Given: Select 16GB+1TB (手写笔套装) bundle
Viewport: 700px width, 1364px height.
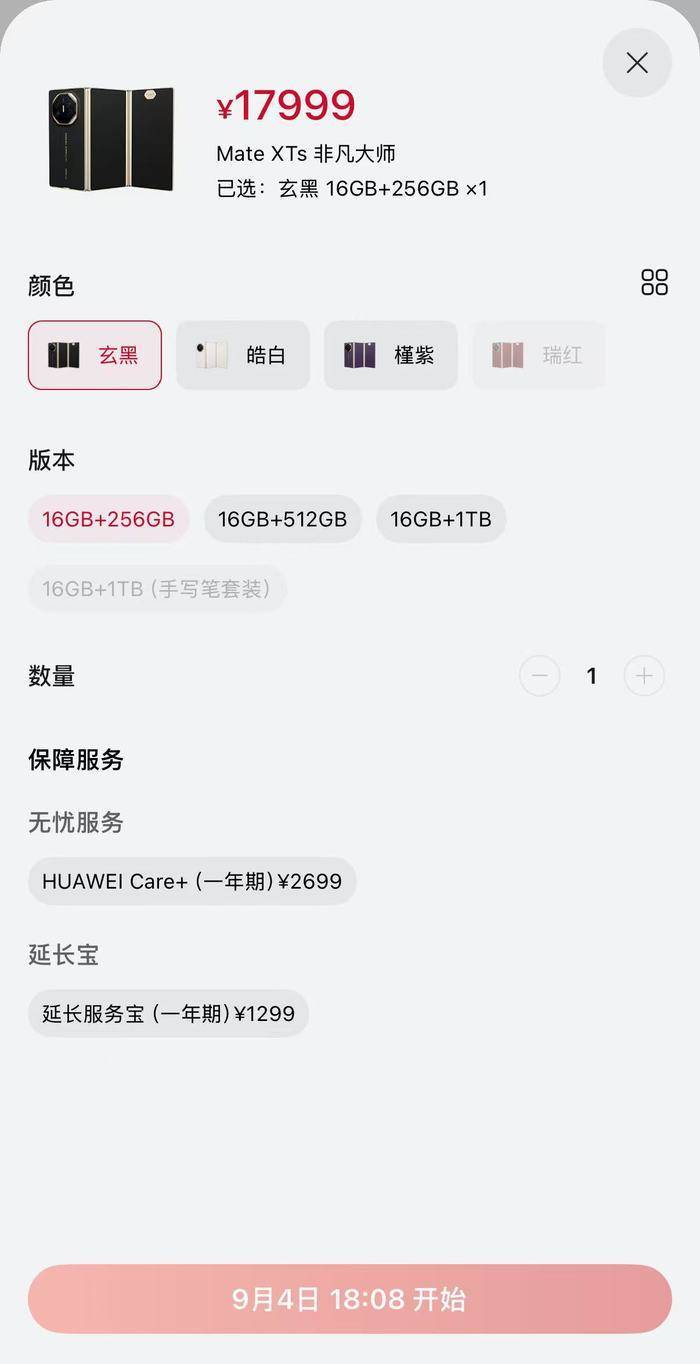Looking at the screenshot, I should pyautogui.click(x=157, y=589).
